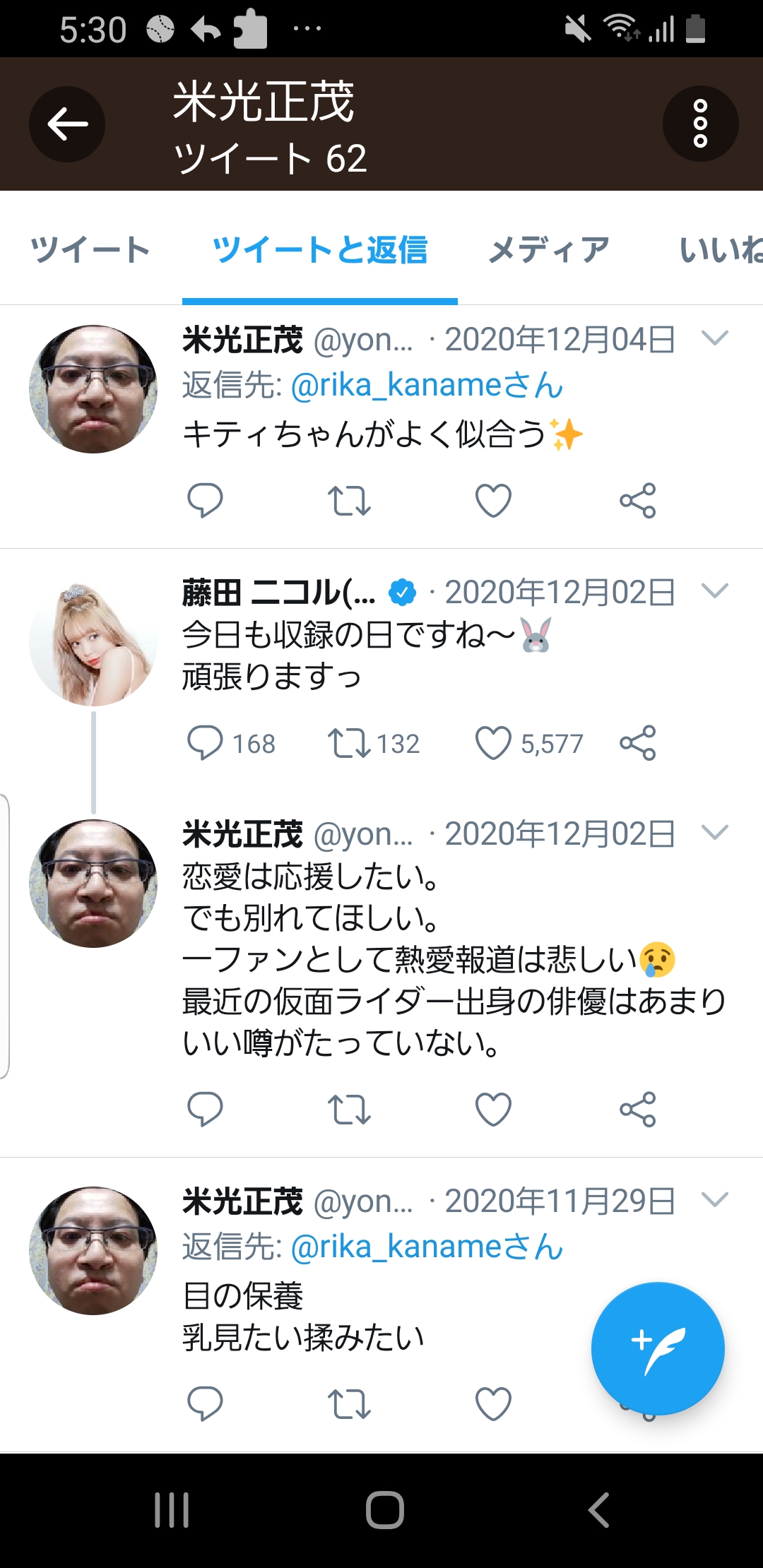This screenshot has height=1568, width=763.
Task: Switch to the ツイート tab
Action: (x=90, y=250)
